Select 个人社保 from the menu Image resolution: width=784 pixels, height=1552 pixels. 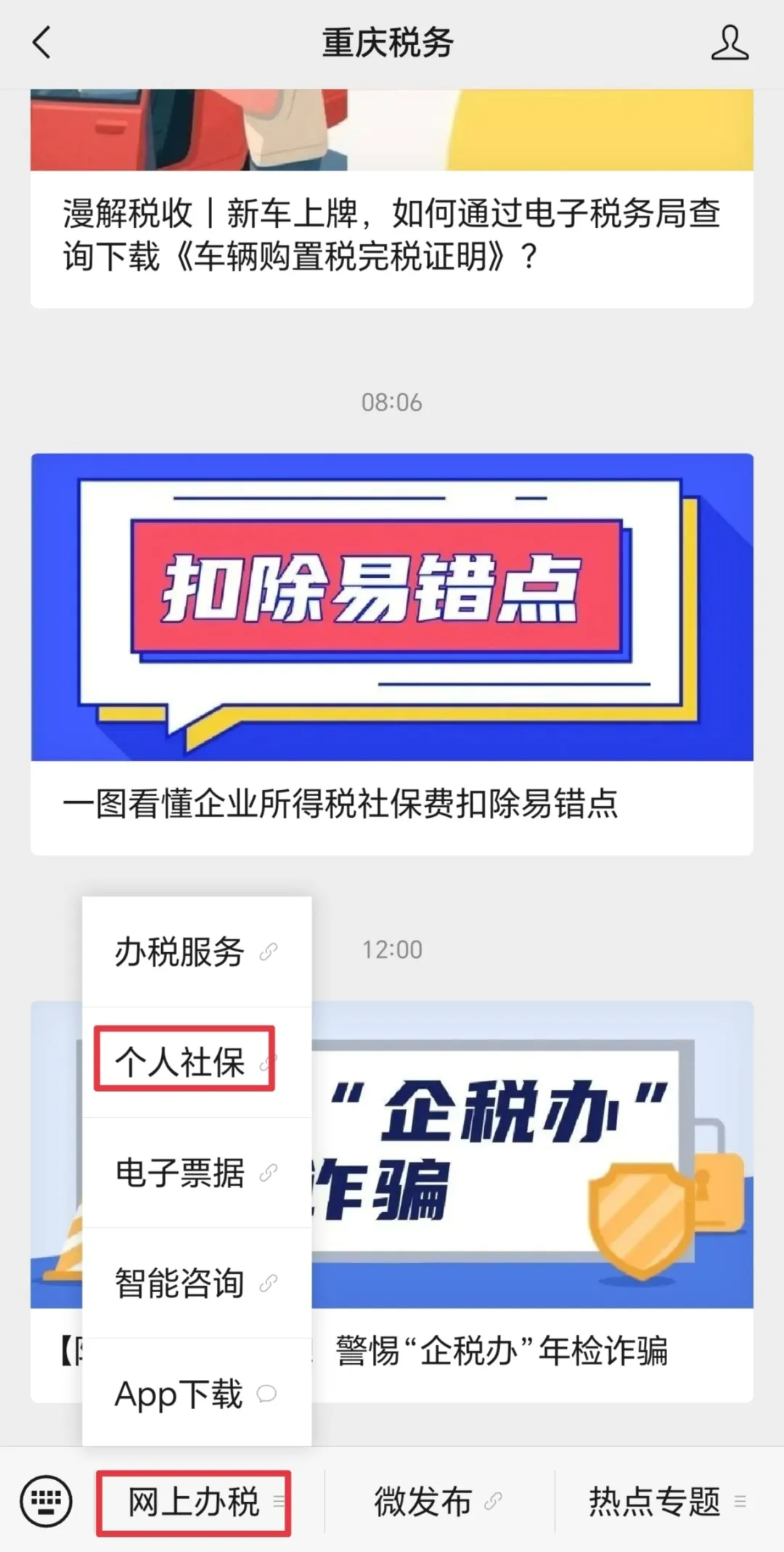184,1062
